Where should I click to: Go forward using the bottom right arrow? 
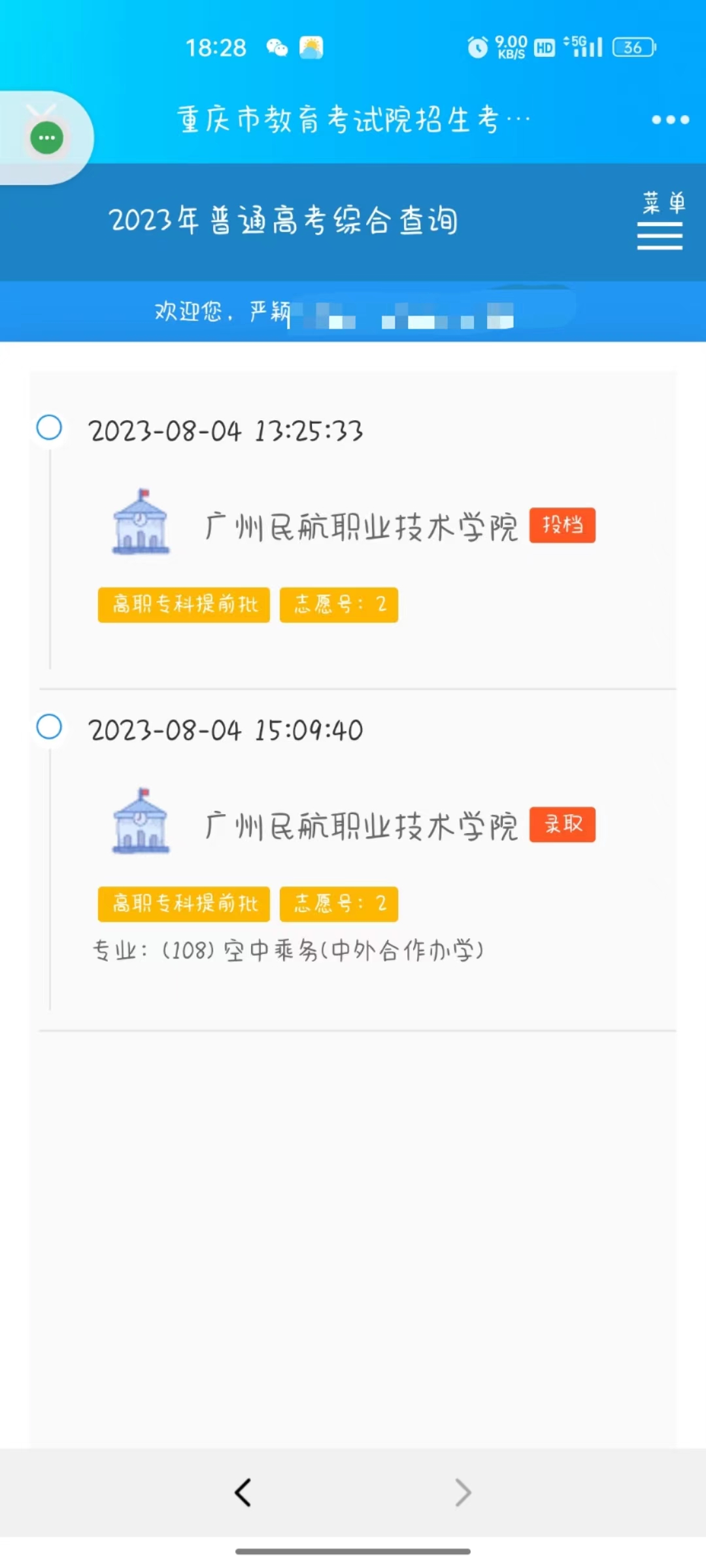(x=463, y=1492)
